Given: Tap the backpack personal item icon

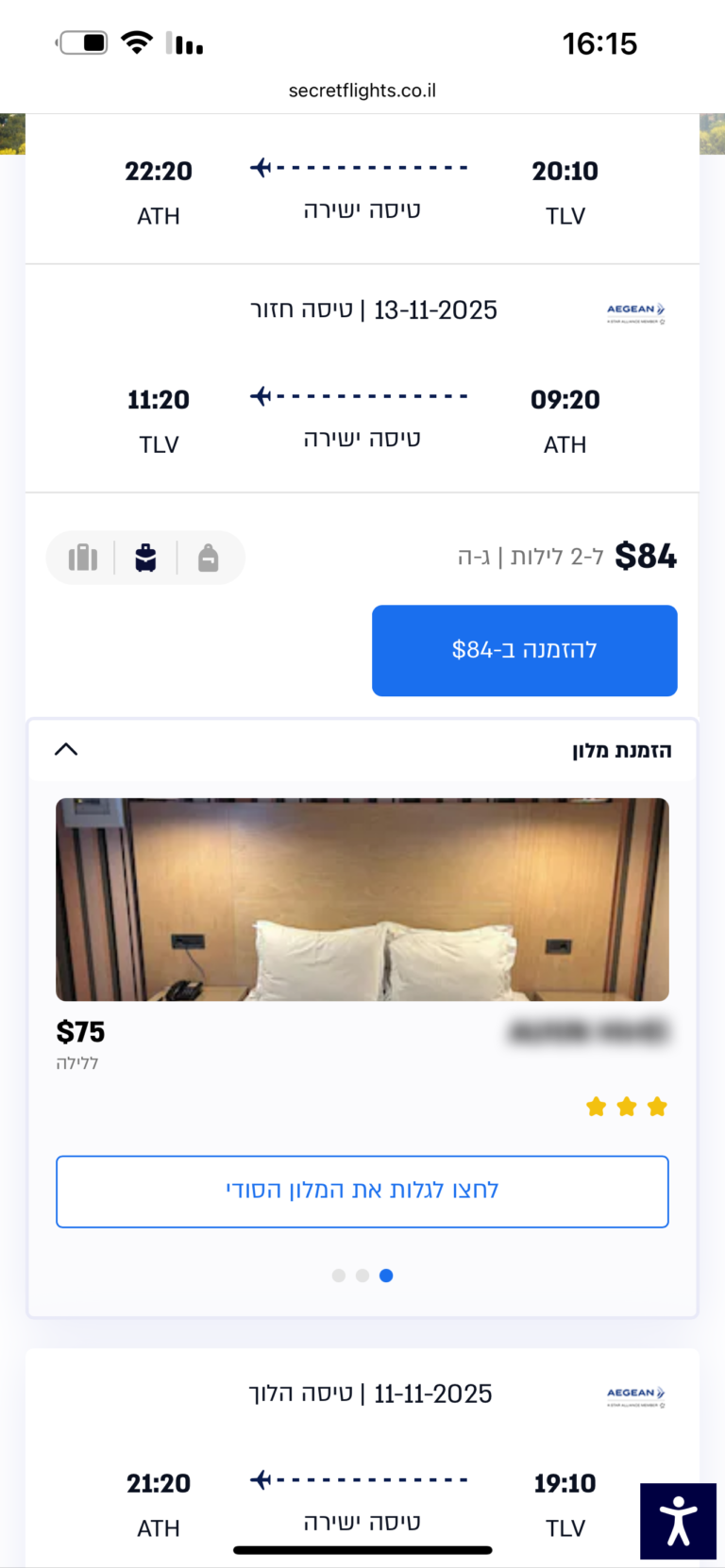Looking at the screenshot, I should [x=209, y=558].
